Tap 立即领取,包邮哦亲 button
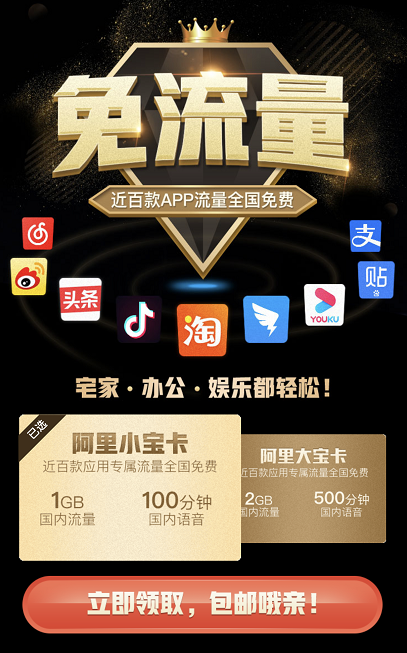Viewport: 407px width, 653px height. pos(202,604)
